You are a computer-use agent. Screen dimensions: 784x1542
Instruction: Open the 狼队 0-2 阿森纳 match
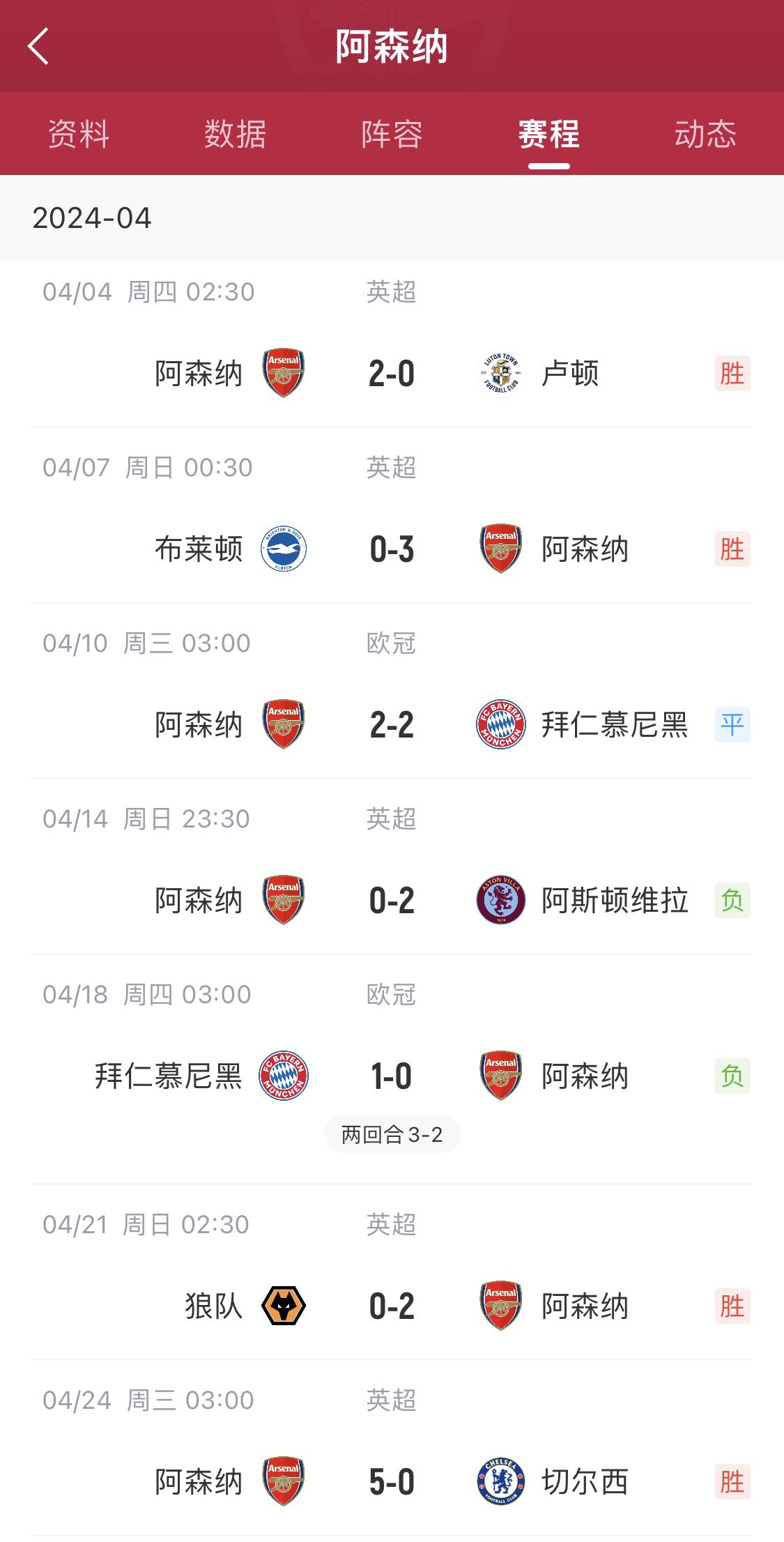[x=392, y=1272]
